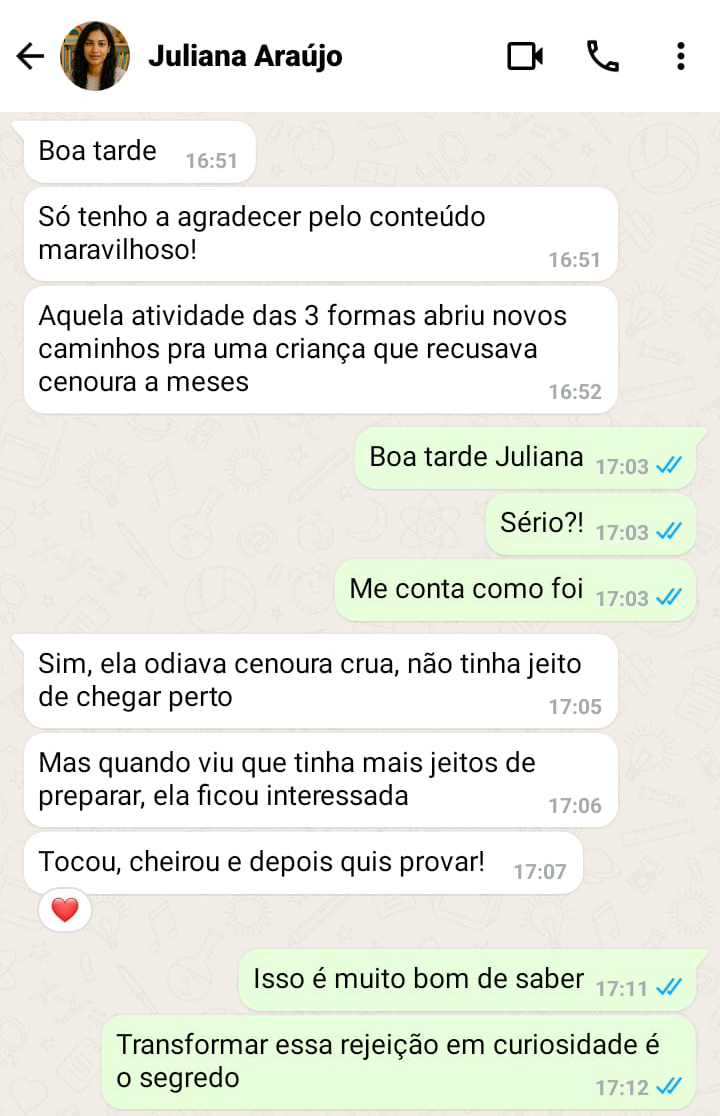Tap the heart reaction under 'Tocou, cheirou'
The height and width of the screenshot is (1116, 720).
pyautogui.click(x=65, y=910)
